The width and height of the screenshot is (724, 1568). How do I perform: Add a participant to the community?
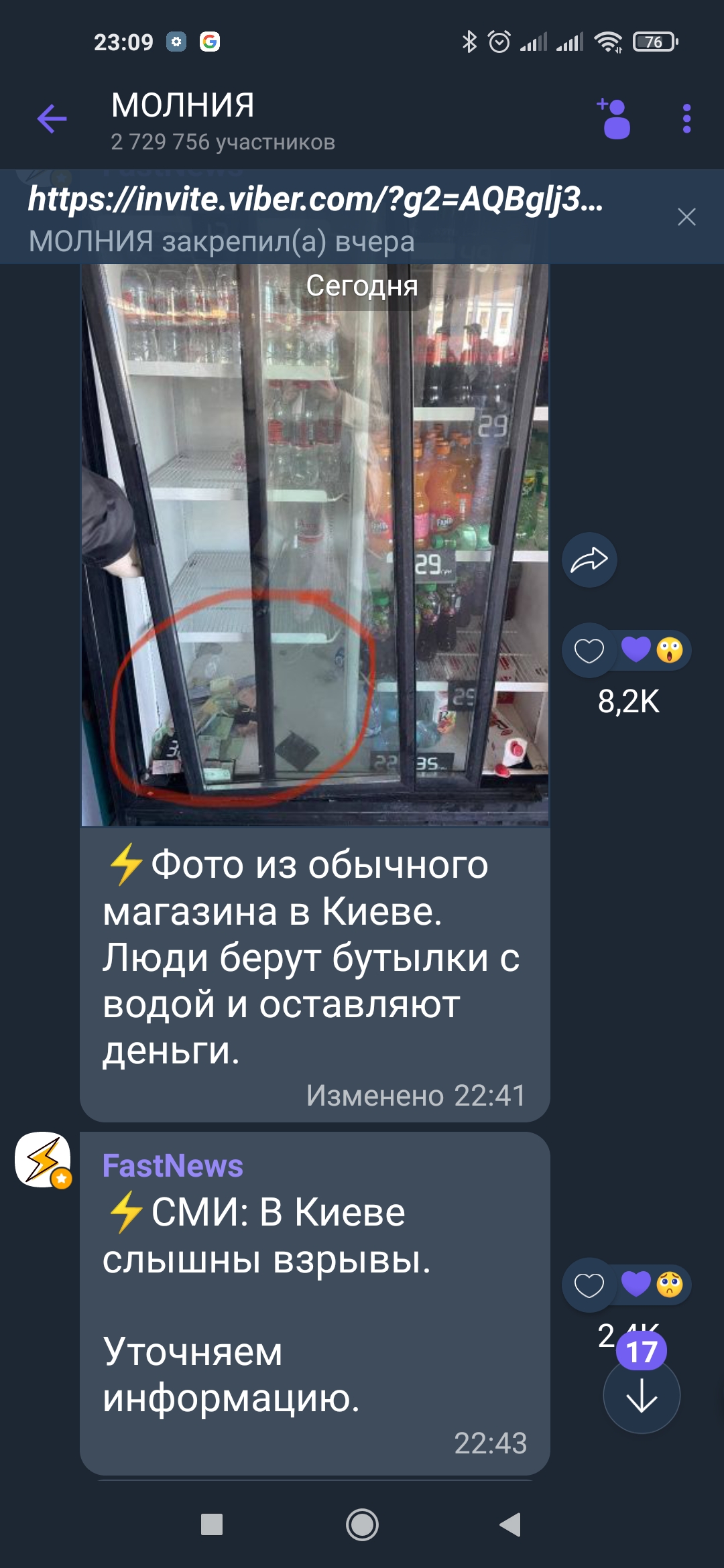pyautogui.click(x=614, y=119)
